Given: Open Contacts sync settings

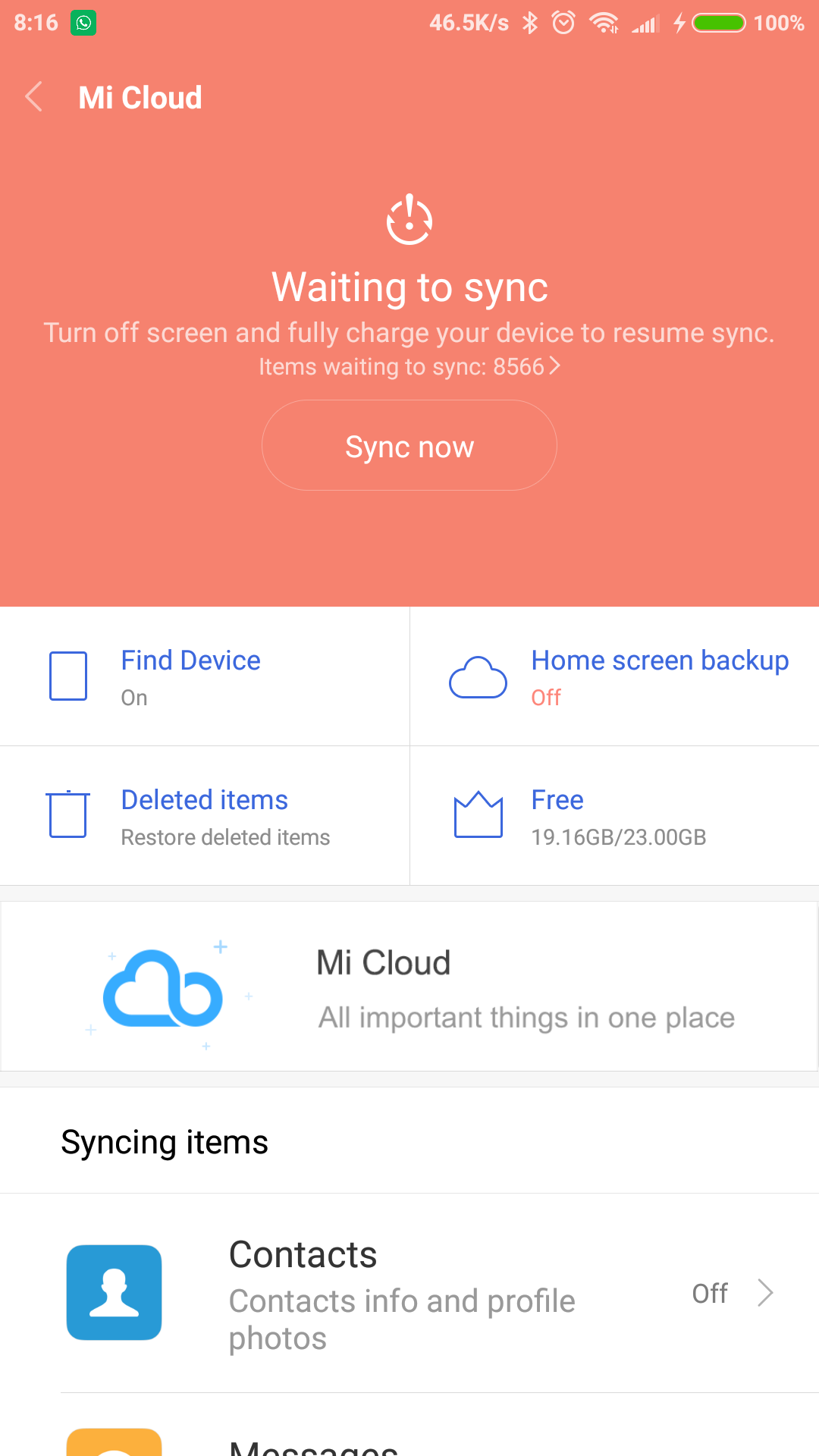Looking at the screenshot, I should tap(409, 1293).
